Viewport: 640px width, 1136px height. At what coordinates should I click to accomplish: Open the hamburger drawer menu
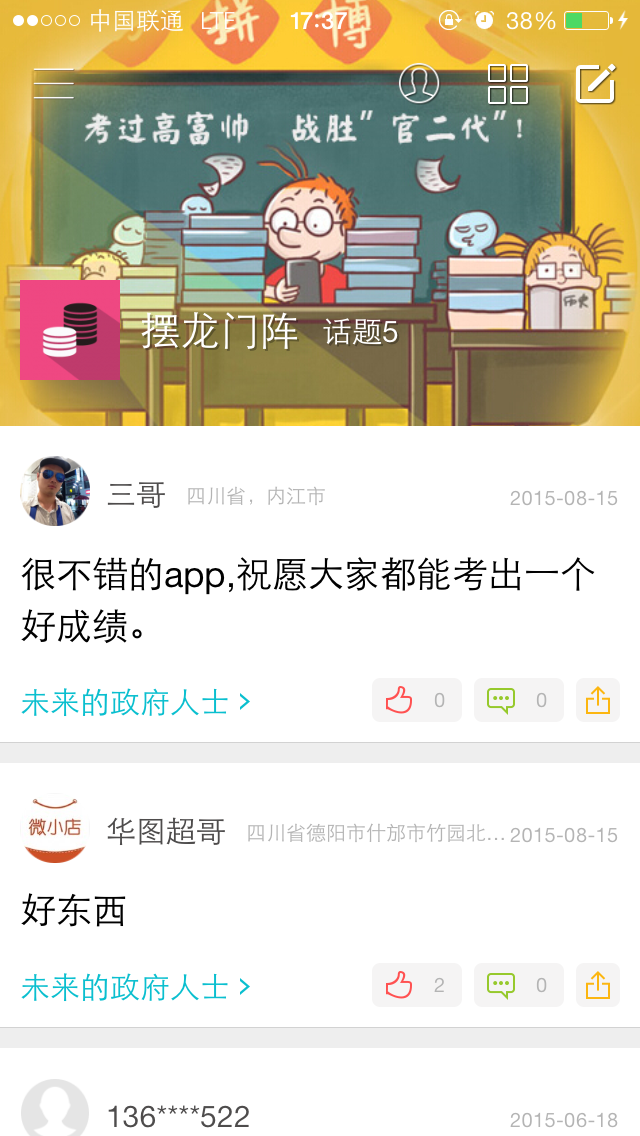click(54, 84)
